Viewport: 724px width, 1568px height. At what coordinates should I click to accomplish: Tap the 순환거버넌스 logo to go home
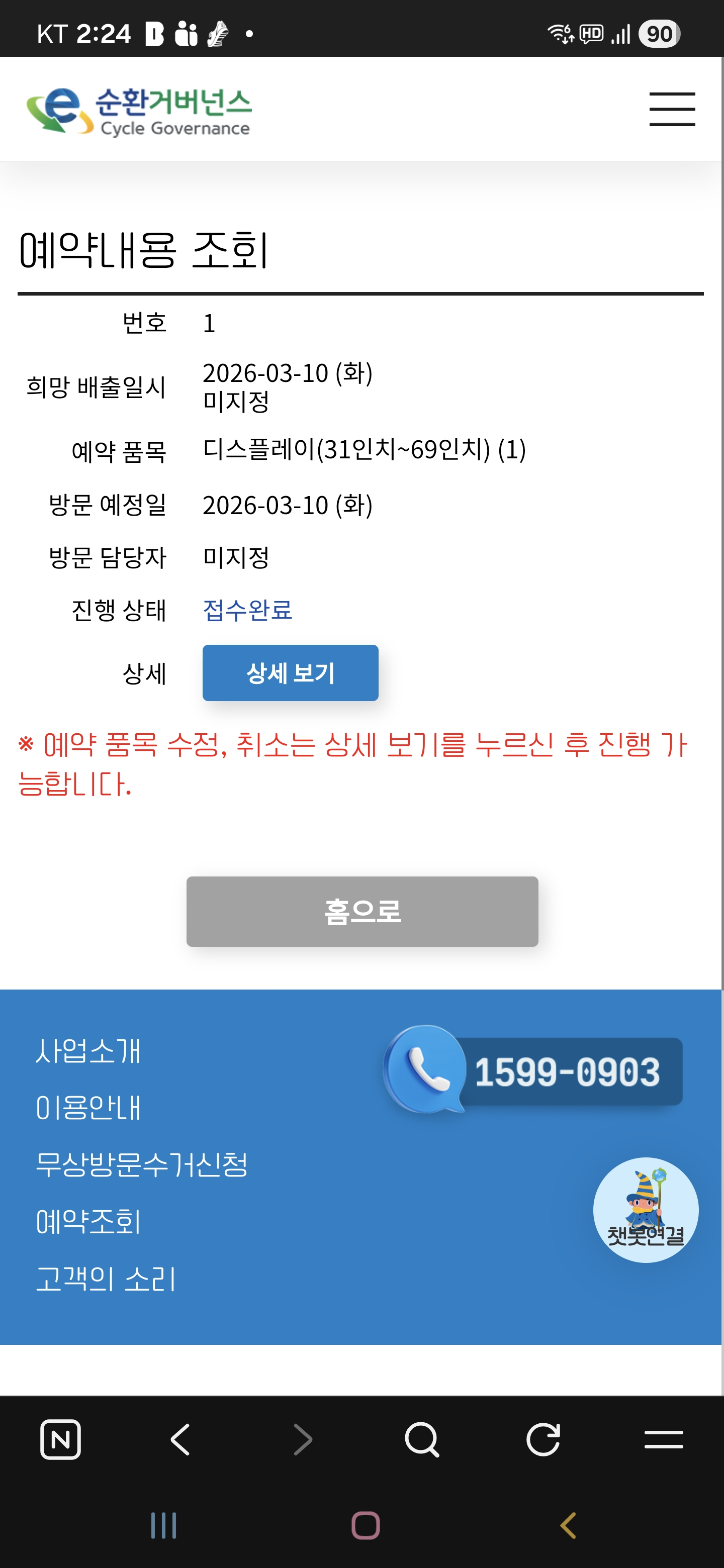[139, 111]
